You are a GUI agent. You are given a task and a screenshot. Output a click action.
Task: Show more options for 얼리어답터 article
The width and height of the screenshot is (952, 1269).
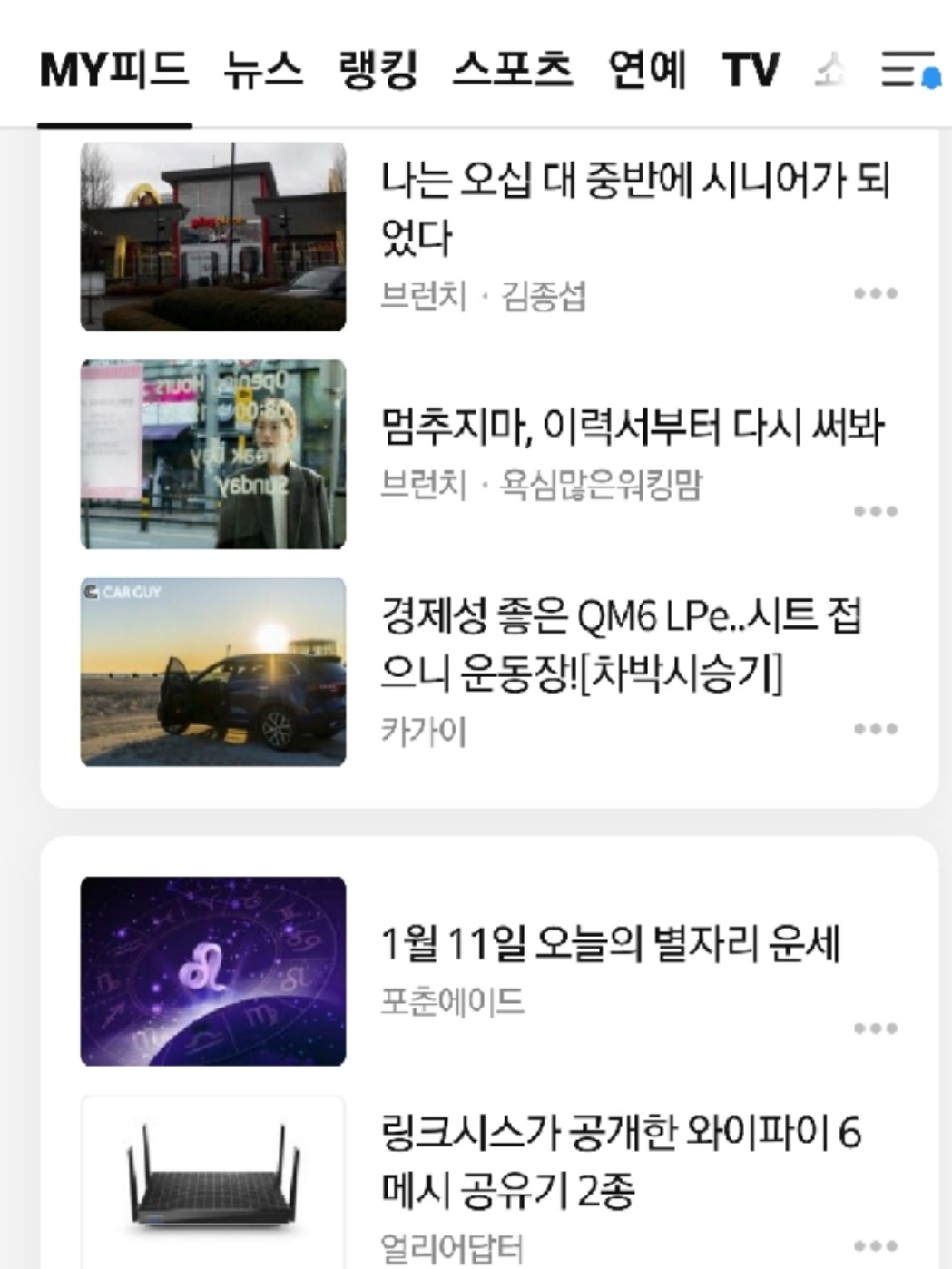[876, 1246]
